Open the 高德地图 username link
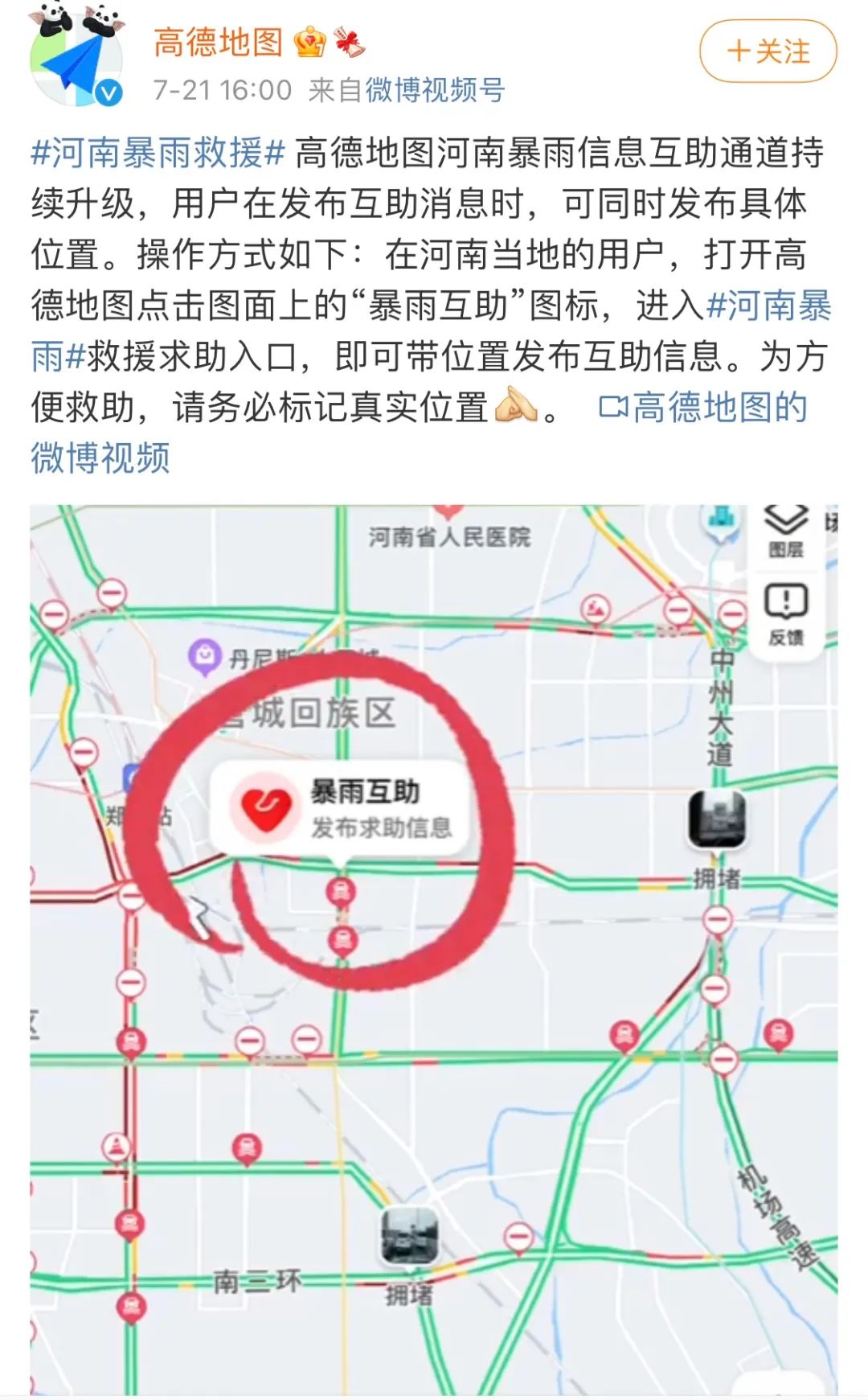Screen dimensions: 868x1400 click(x=218, y=42)
